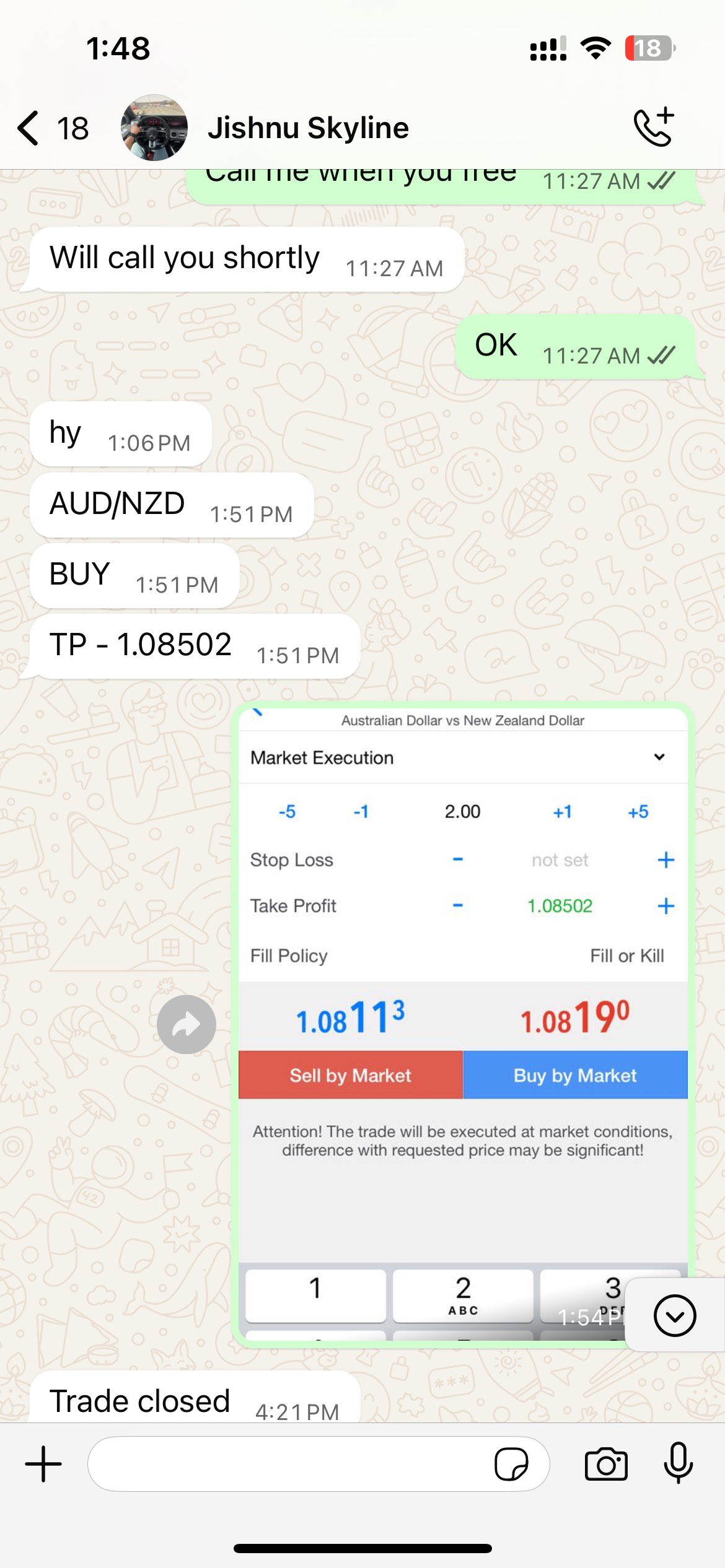
Task: Open the sent trading screenshot image
Action: pyautogui.click(x=462, y=1022)
